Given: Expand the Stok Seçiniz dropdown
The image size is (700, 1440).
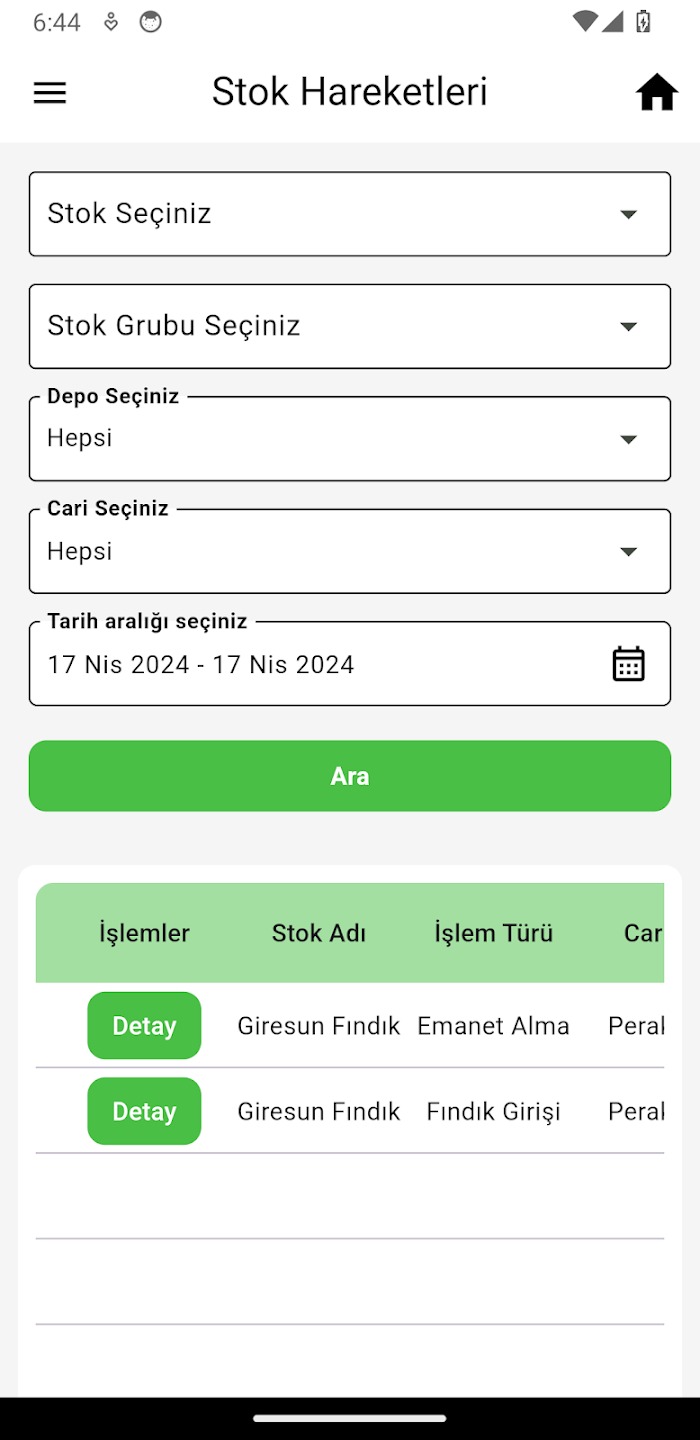Looking at the screenshot, I should click(349, 214).
